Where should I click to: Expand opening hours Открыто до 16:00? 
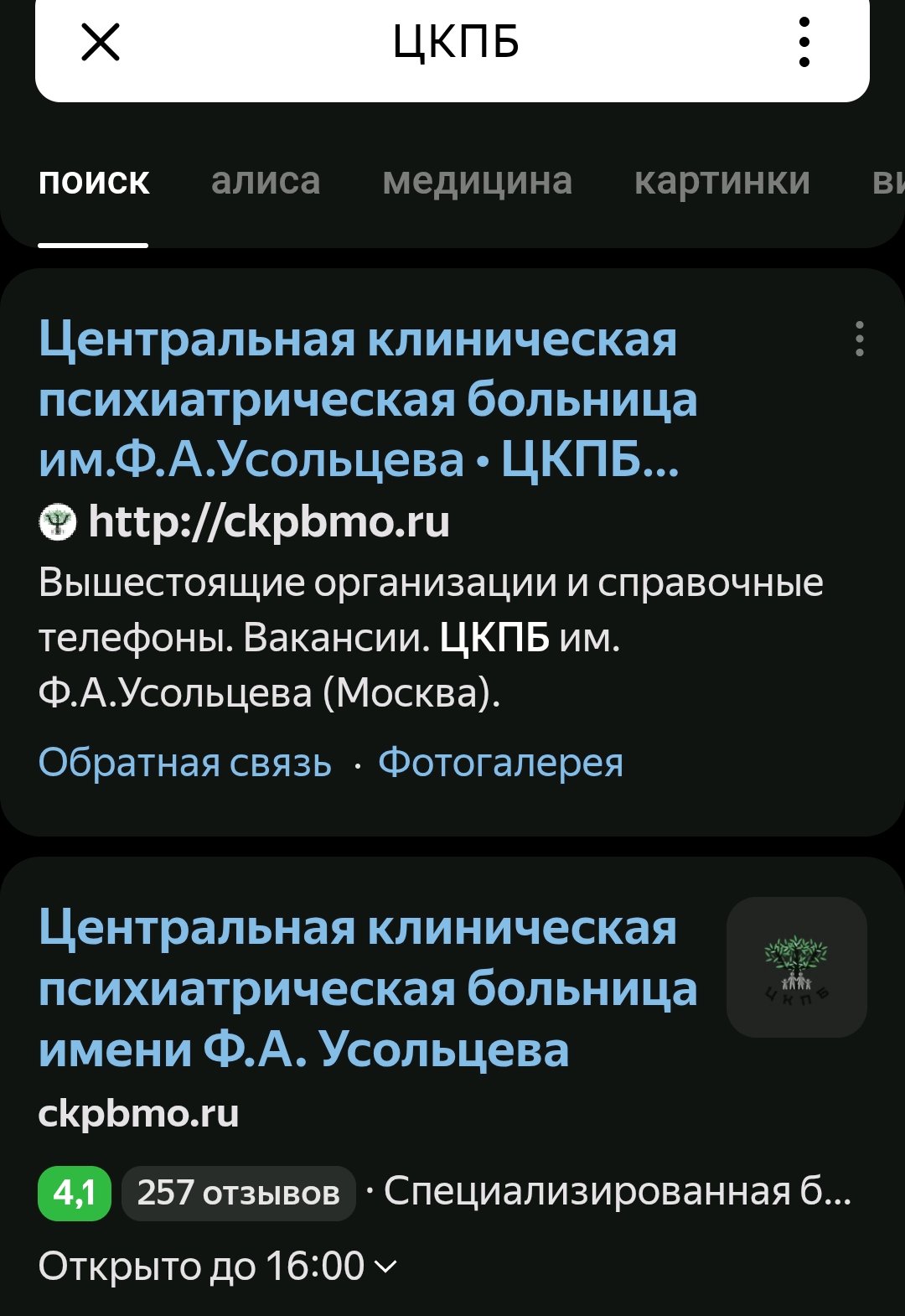[218, 1266]
